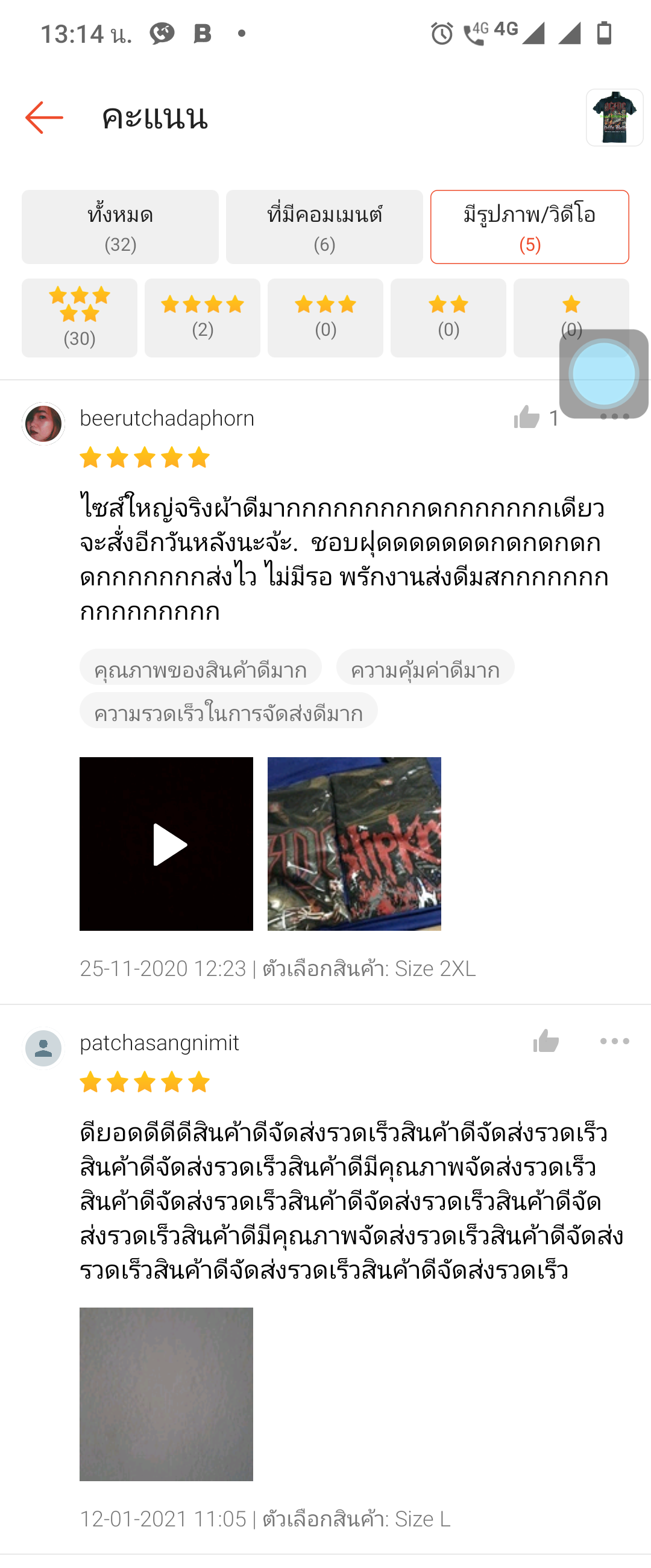Filter by five-star reviews (30)
The image size is (651, 1568).
coord(79,318)
